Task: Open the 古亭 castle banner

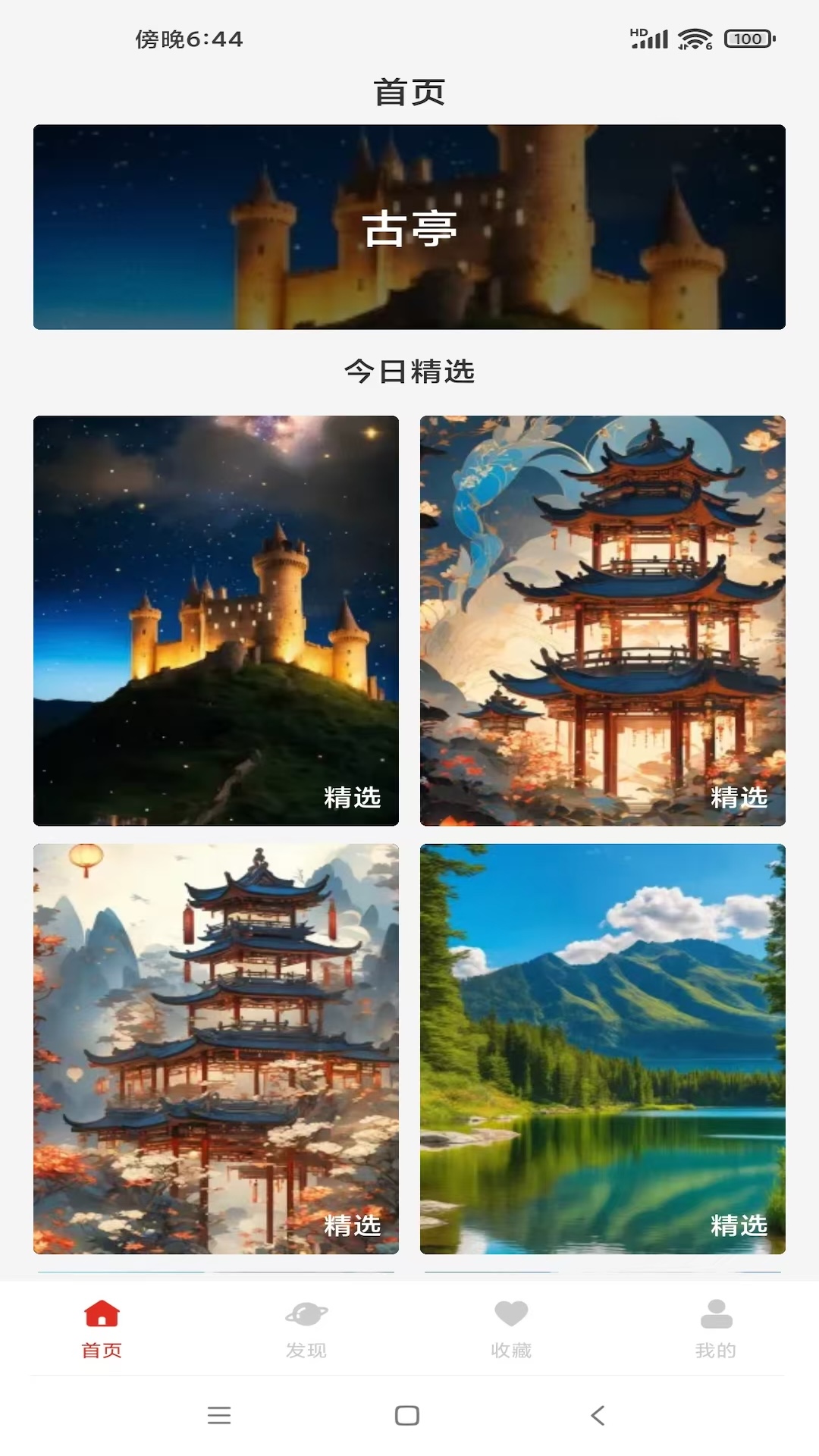Action: click(x=409, y=227)
